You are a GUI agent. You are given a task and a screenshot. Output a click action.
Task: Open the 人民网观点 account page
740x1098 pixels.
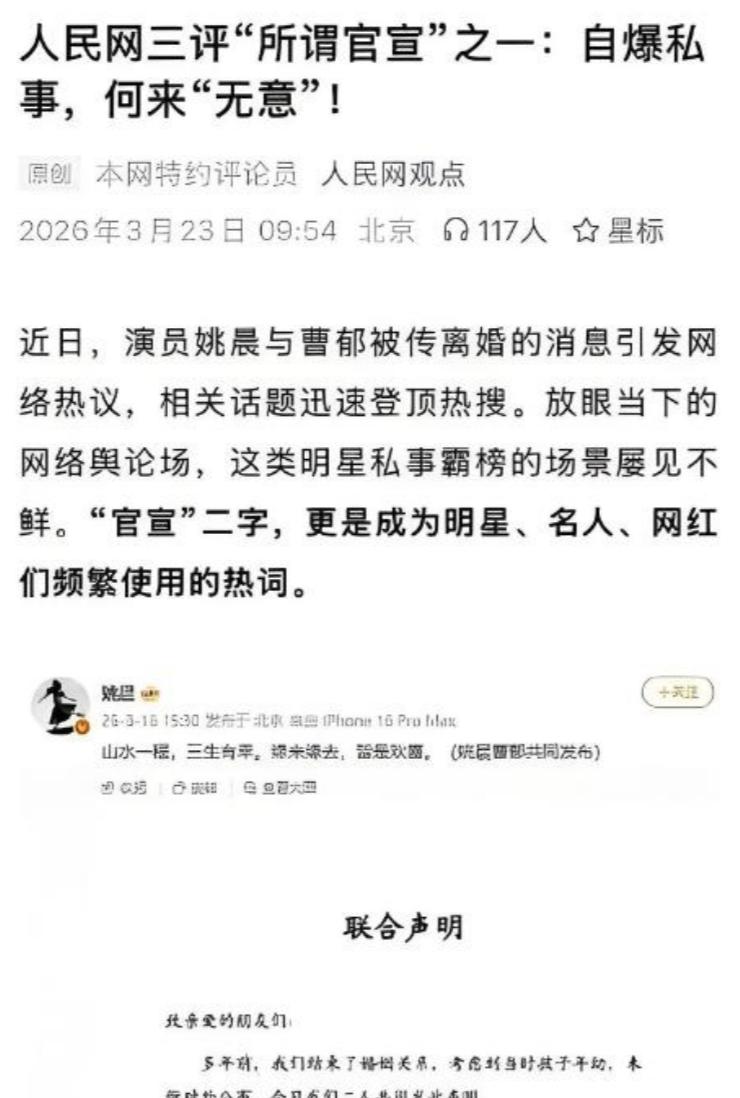(393, 175)
